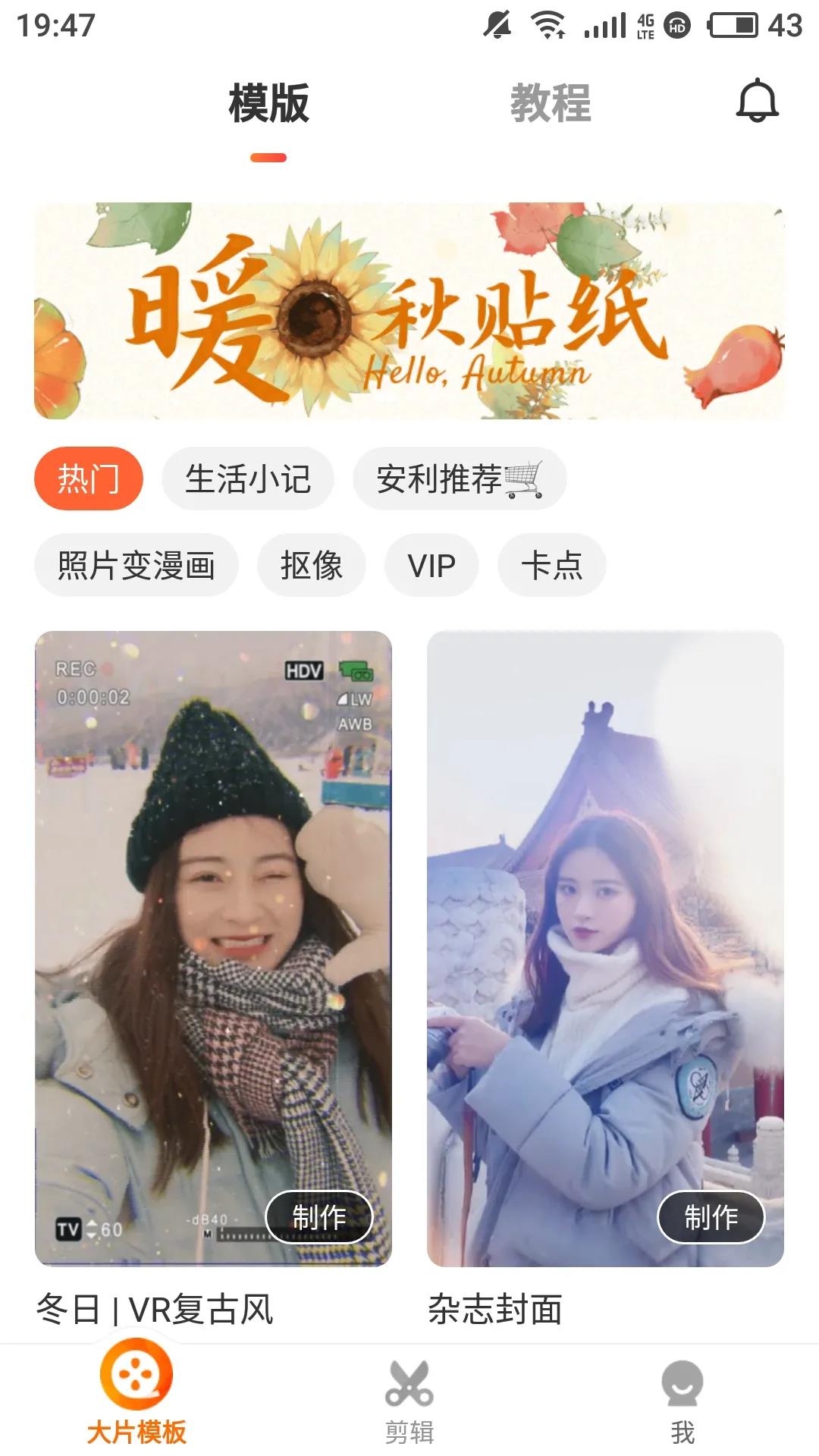Show 照片变漫画 templates

[x=136, y=566]
